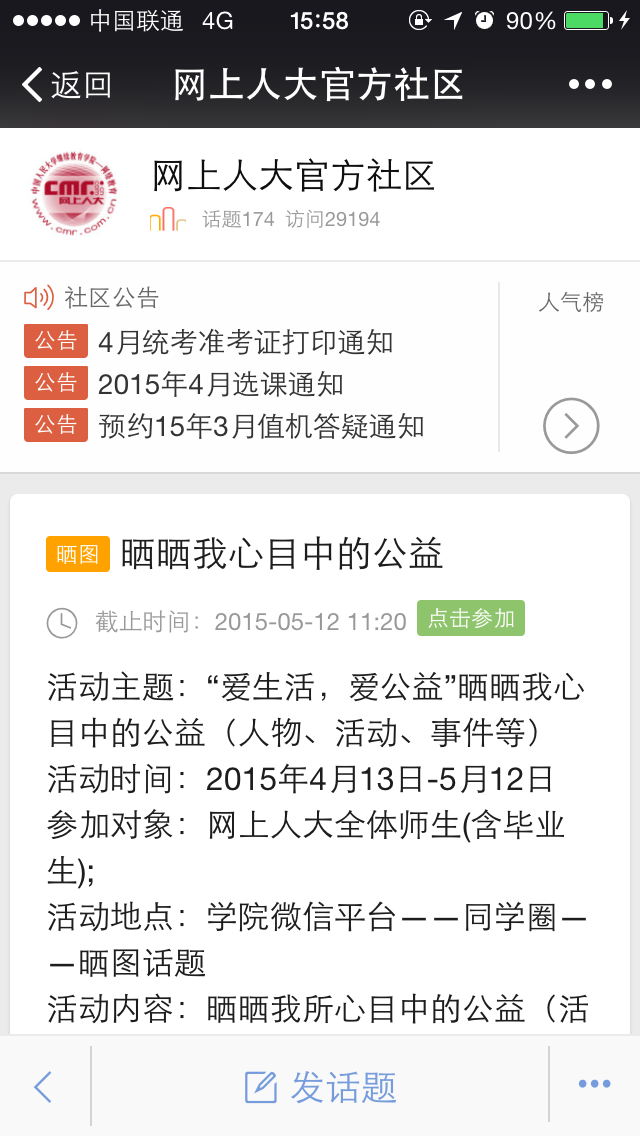This screenshot has height=1136, width=640.
Task: Tap 发话题 to post a new topic
Action: point(321,1086)
